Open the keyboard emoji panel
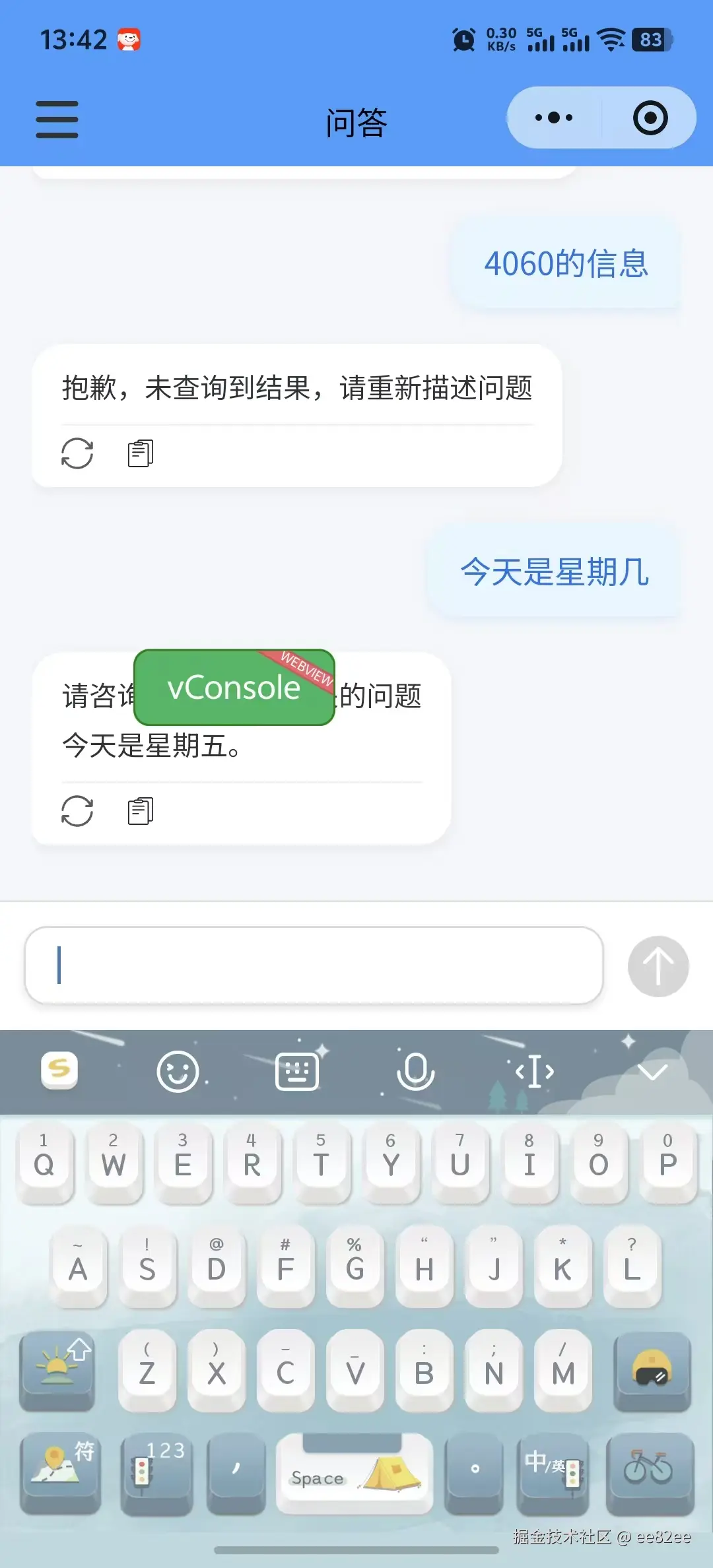Screen dimensions: 713x1568 click(178, 1071)
